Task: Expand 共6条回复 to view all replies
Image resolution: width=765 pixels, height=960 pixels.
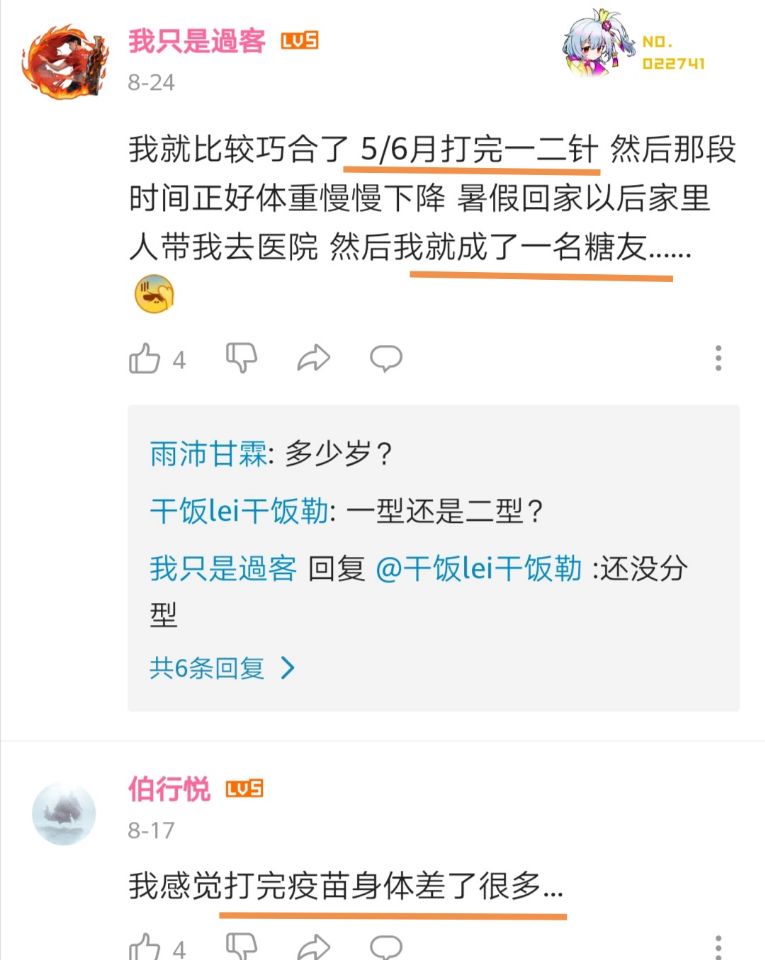Action: coord(222,668)
